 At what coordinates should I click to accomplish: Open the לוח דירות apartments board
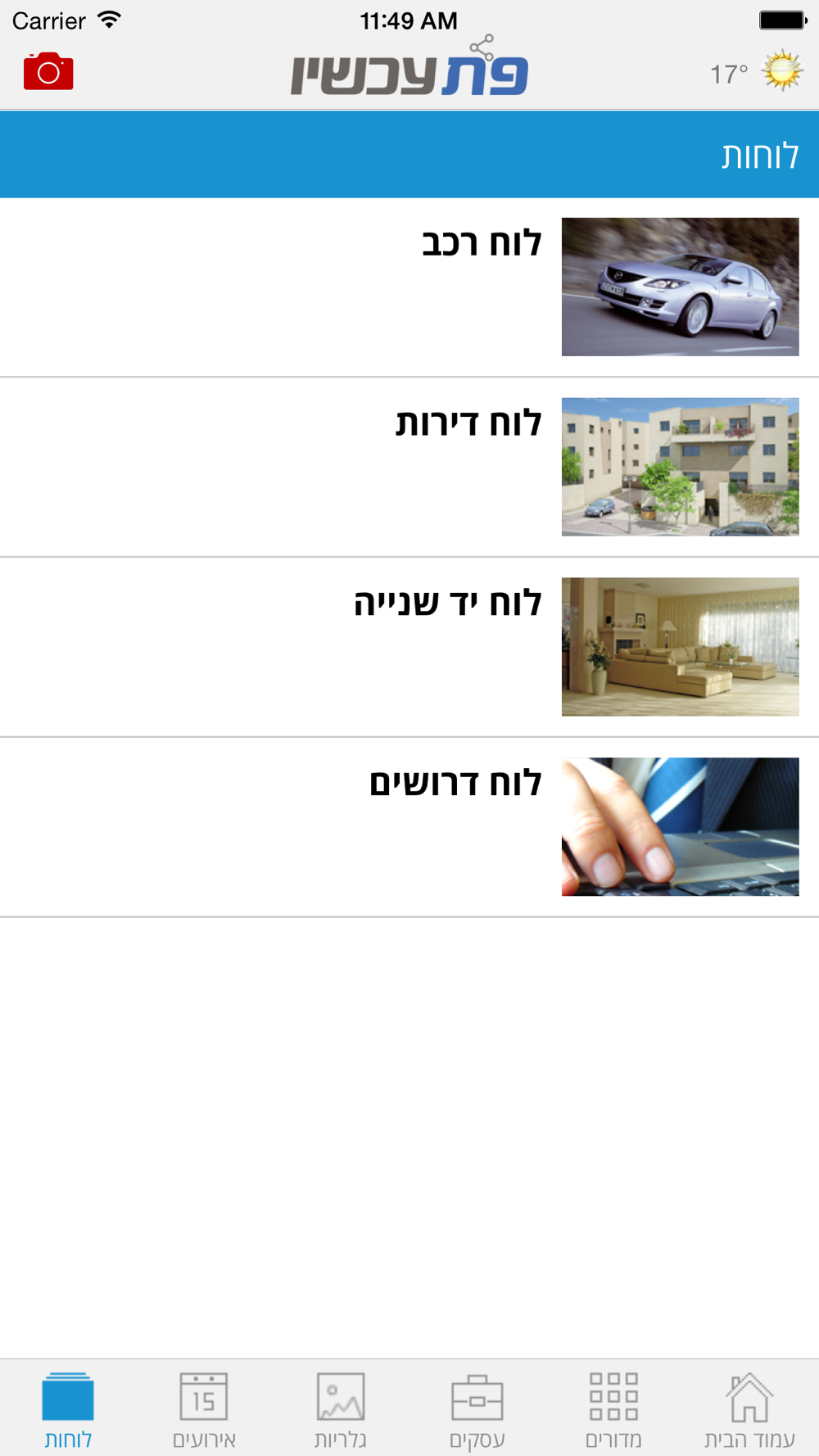pos(468,424)
